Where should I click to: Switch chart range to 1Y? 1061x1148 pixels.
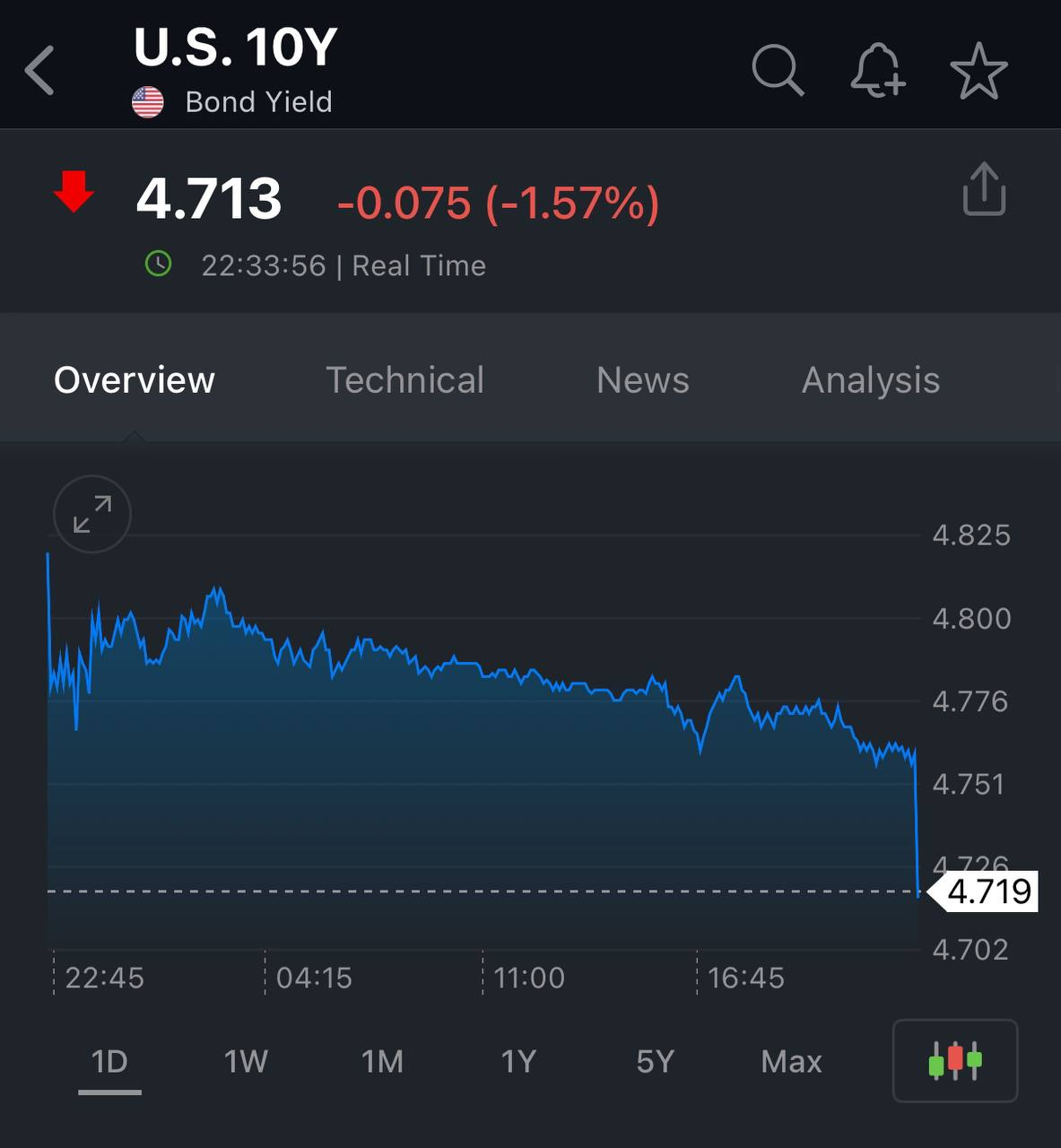518,1062
